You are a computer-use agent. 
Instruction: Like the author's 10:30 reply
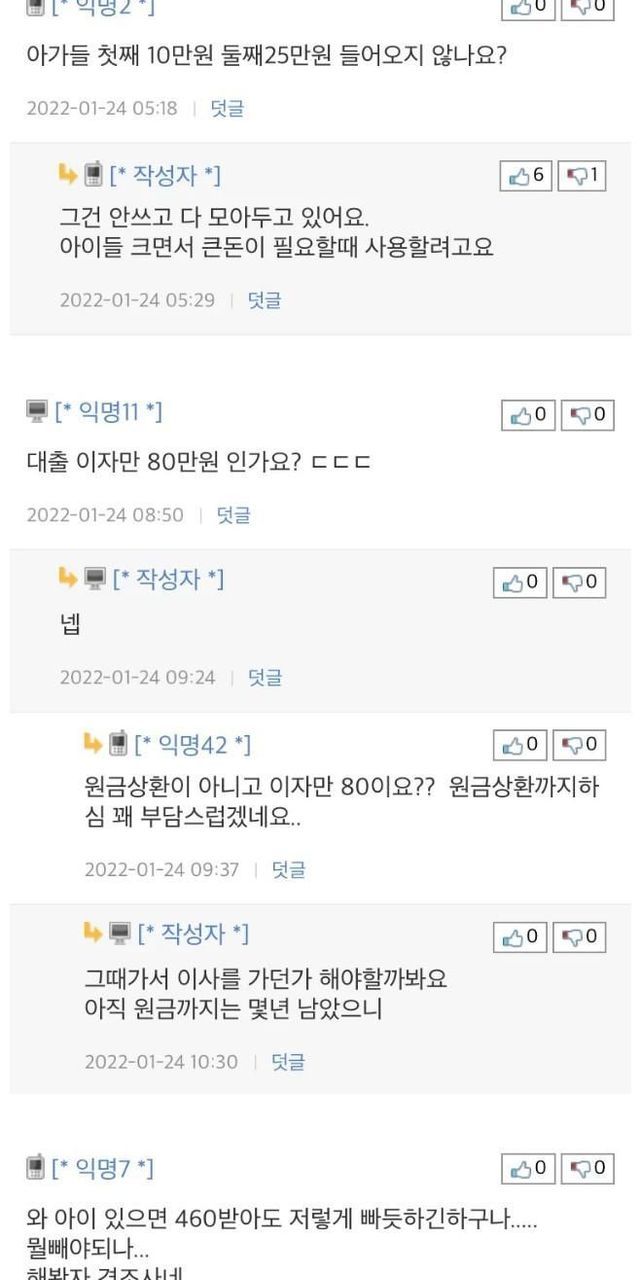[520, 936]
